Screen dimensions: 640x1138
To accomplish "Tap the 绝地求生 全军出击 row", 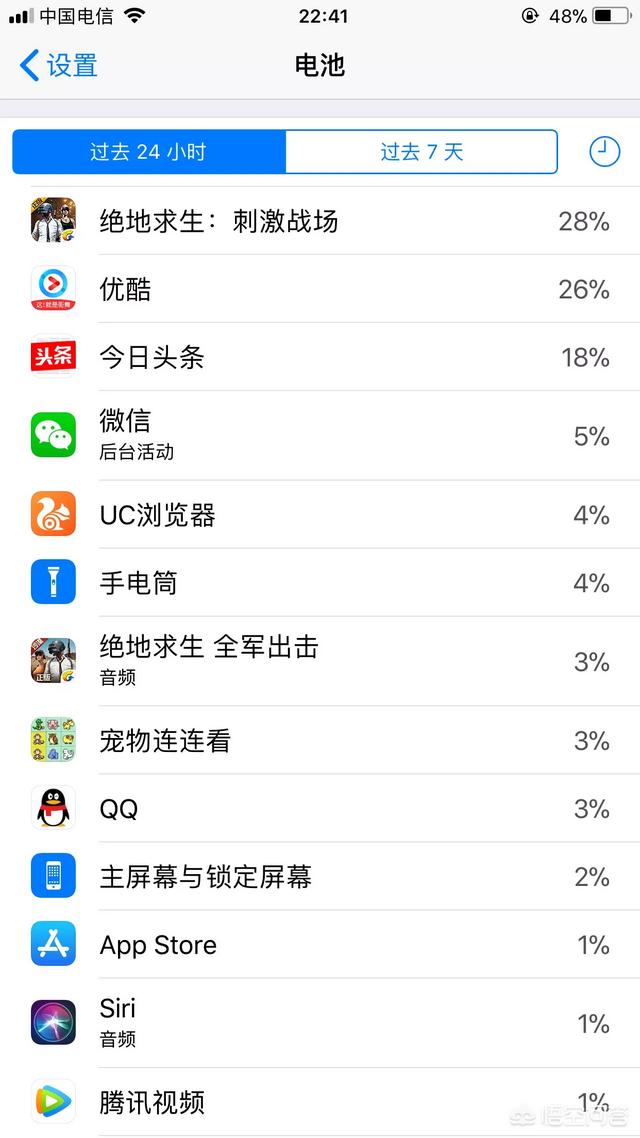I will click(x=320, y=661).
